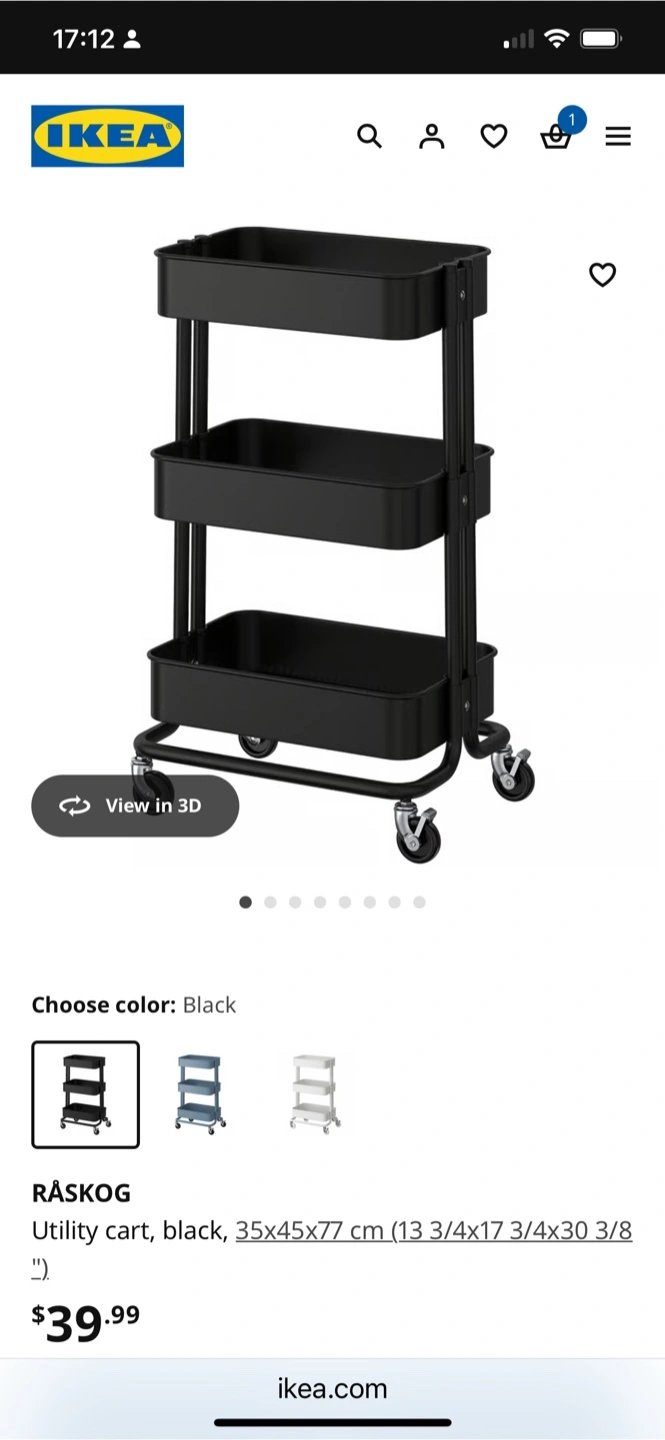Save the RÅSKOG cart to favorites

pos(602,274)
